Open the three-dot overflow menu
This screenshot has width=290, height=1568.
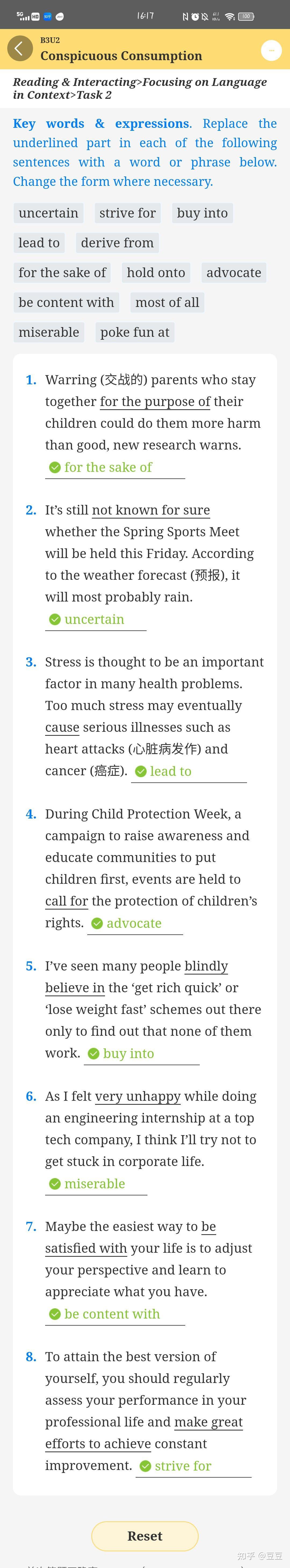(271, 50)
